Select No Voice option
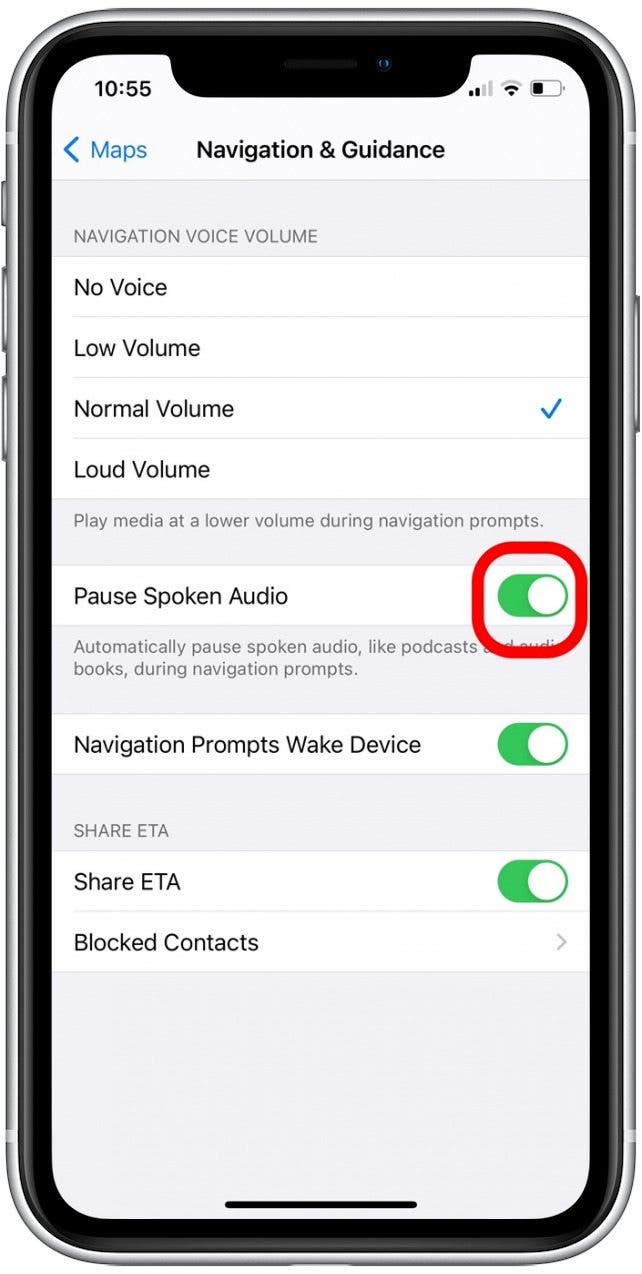The height and width of the screenshot is (1274, 642). tap(320, 287)
